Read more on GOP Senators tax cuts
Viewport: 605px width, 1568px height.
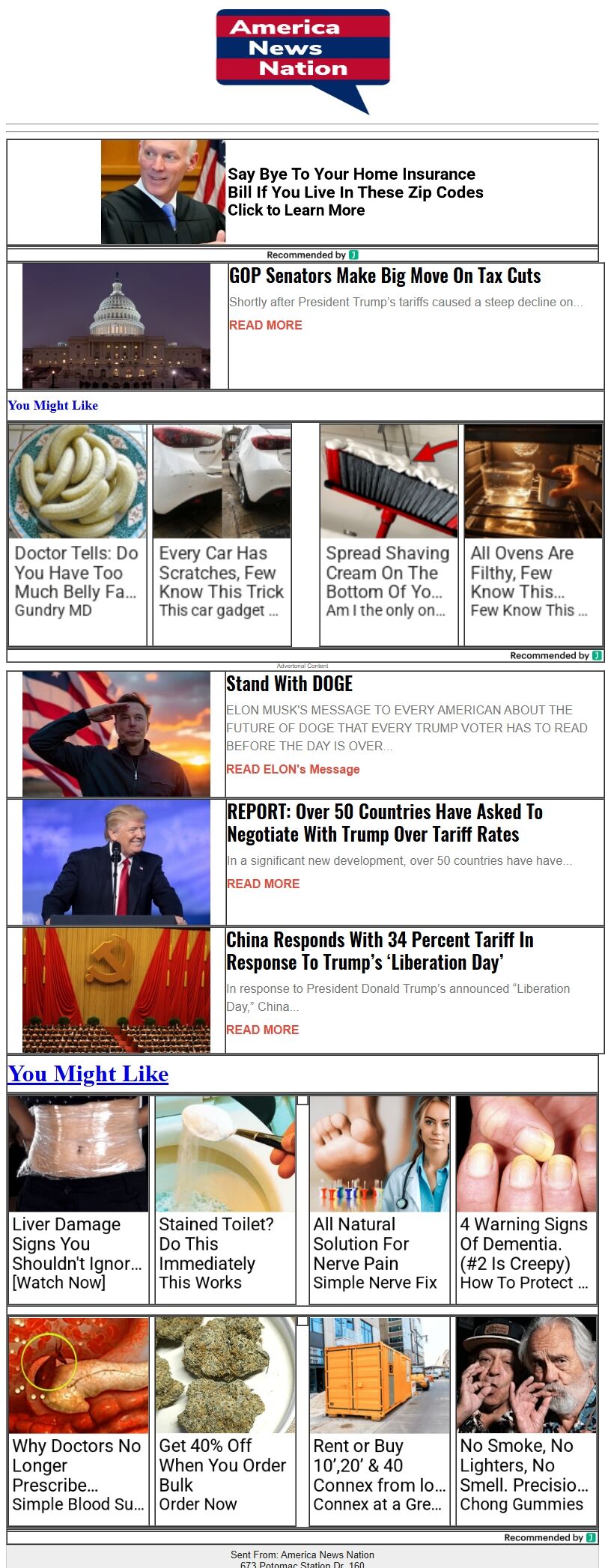265,325
